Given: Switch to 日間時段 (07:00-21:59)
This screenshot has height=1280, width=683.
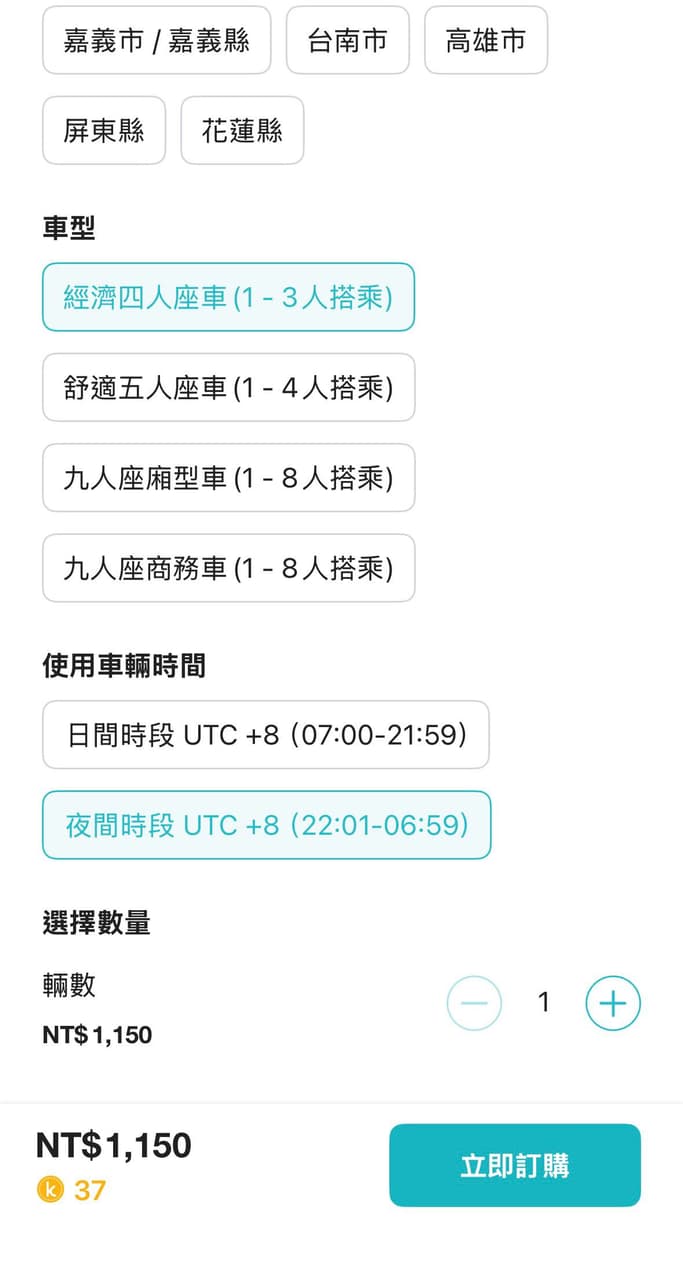Looking at the screenshot, I should point(266,734).
